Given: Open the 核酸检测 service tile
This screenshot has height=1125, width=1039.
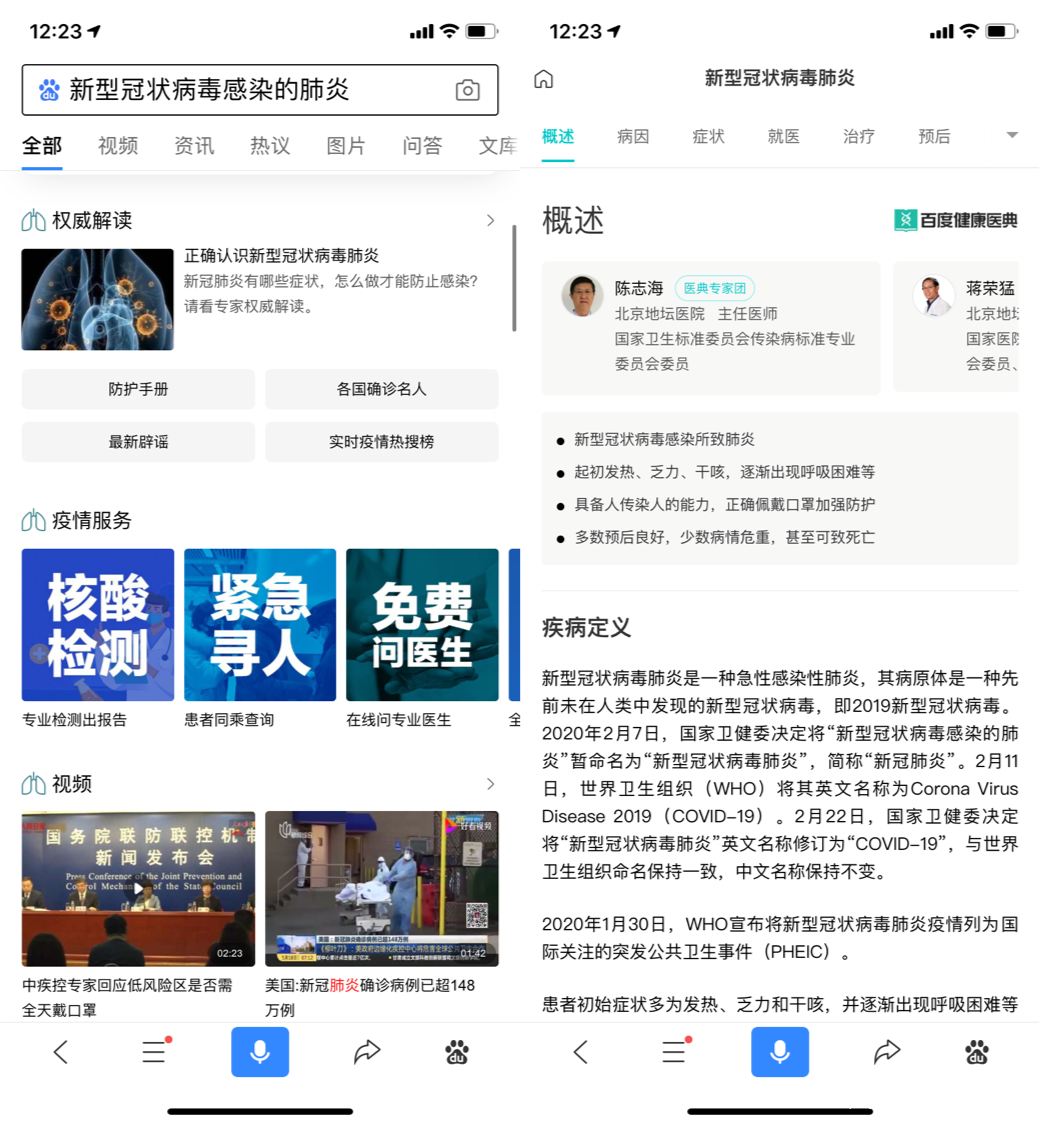Looking at the screenshot, I should [x=98, y=625].
